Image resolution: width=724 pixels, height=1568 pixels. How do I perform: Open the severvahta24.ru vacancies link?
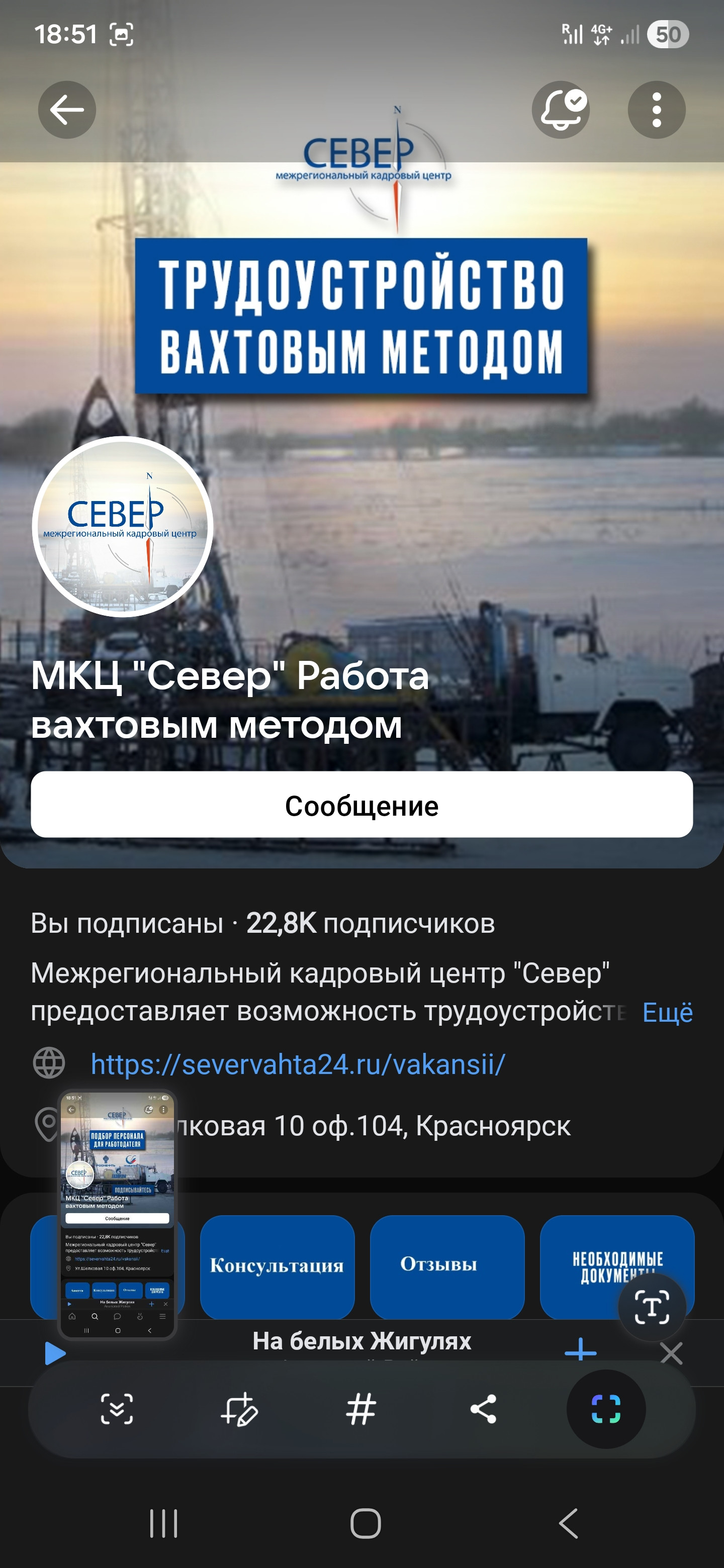[x=298, y=1064]
